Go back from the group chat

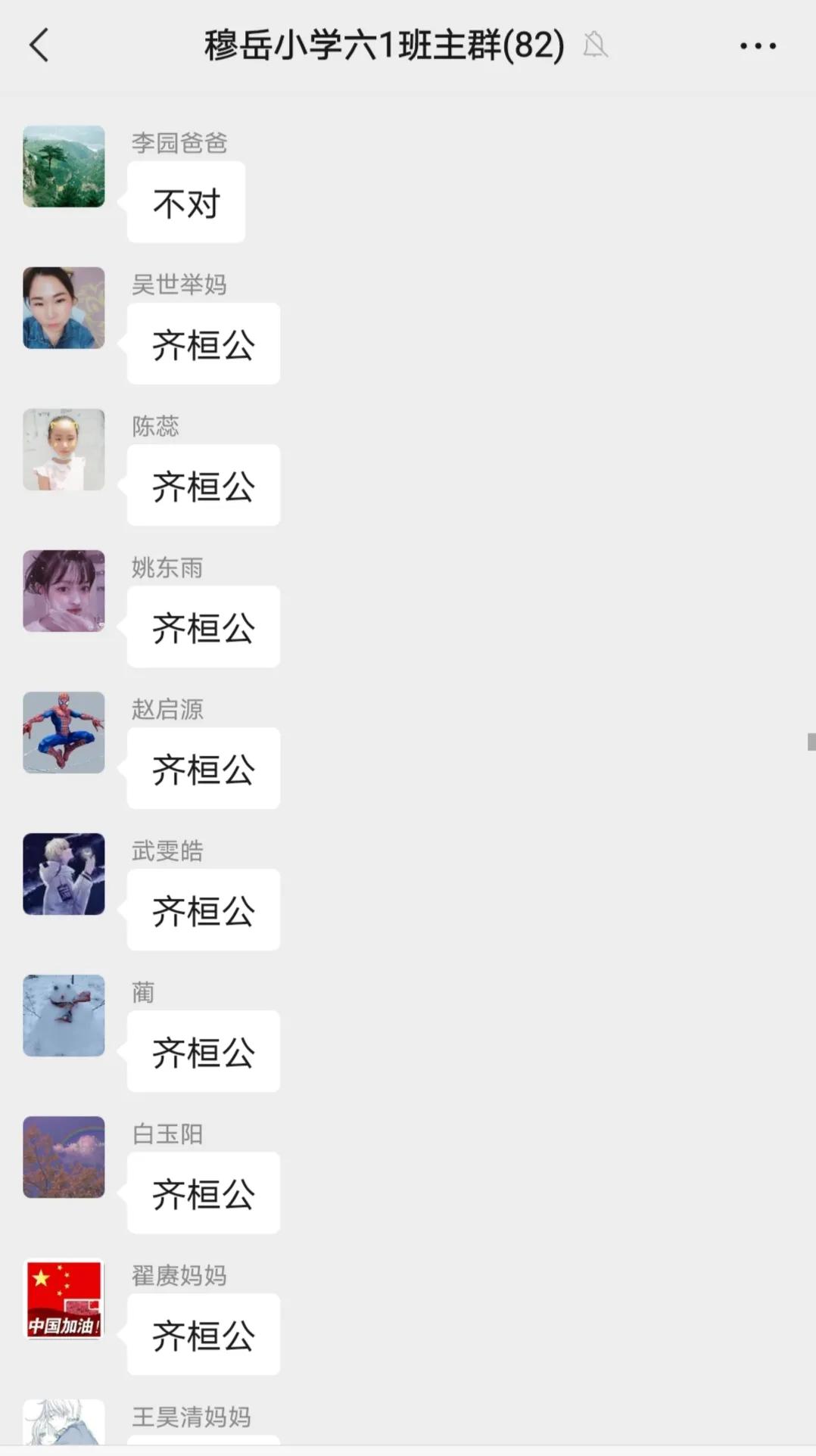coord(39,45)
